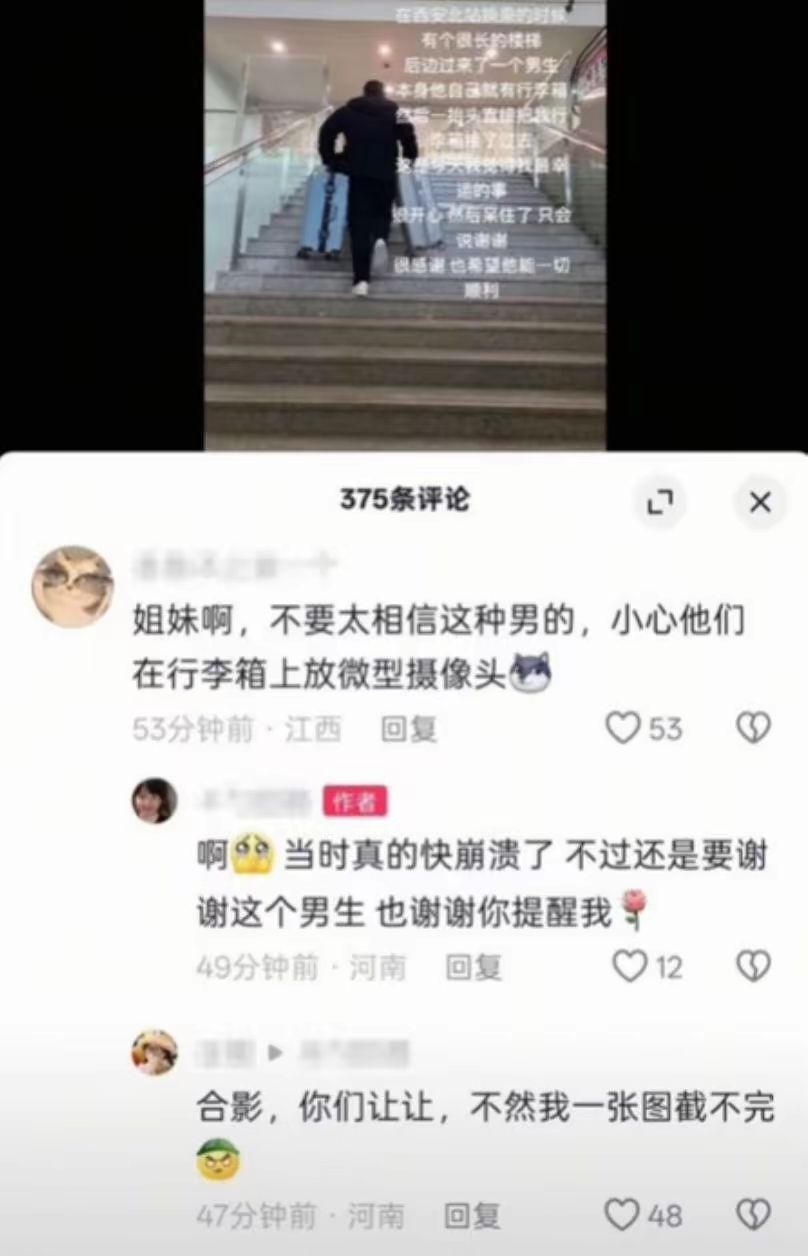
Task: Open the profile of the 江西 commenter's avatar
Action: pyautogui.click(x=72, y=587)
